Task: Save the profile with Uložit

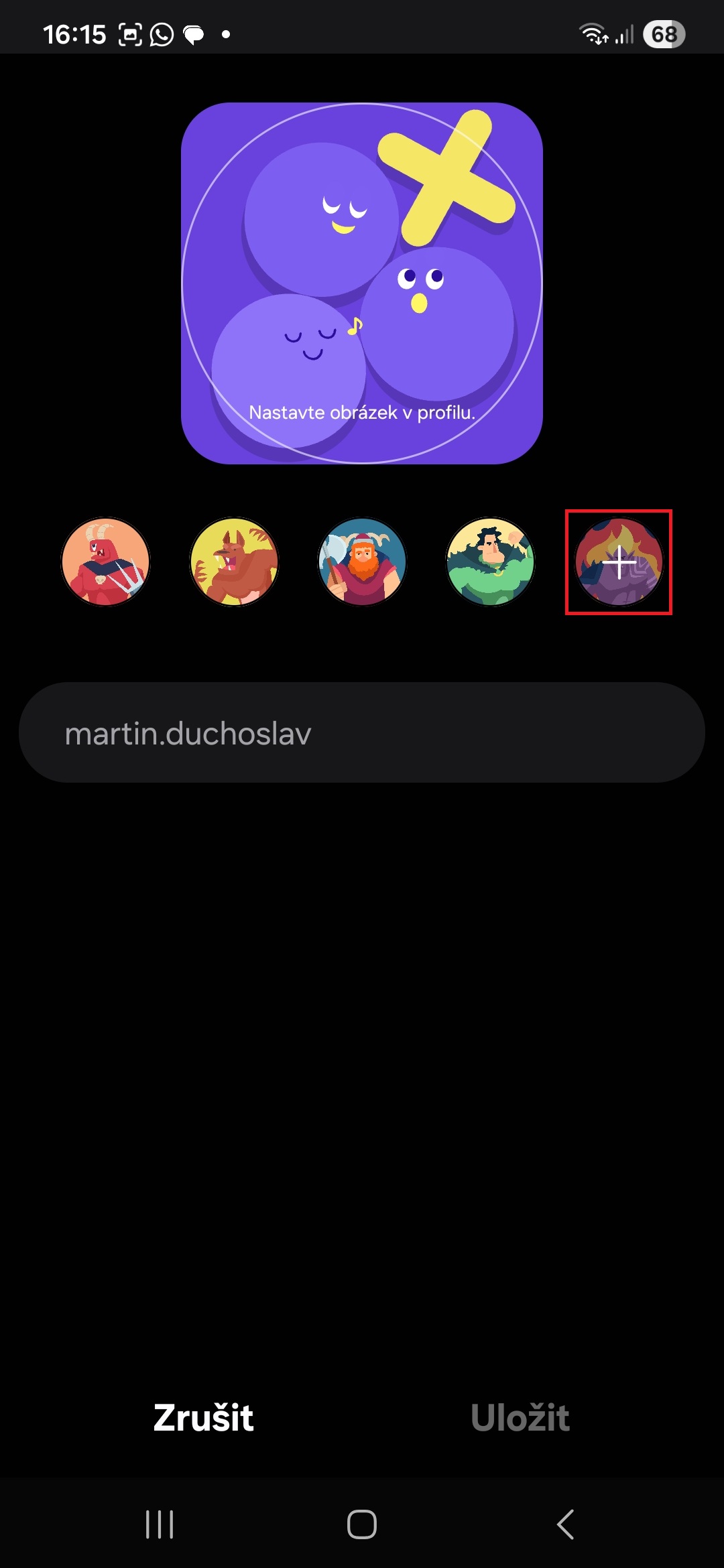Action: [520, 1417]
